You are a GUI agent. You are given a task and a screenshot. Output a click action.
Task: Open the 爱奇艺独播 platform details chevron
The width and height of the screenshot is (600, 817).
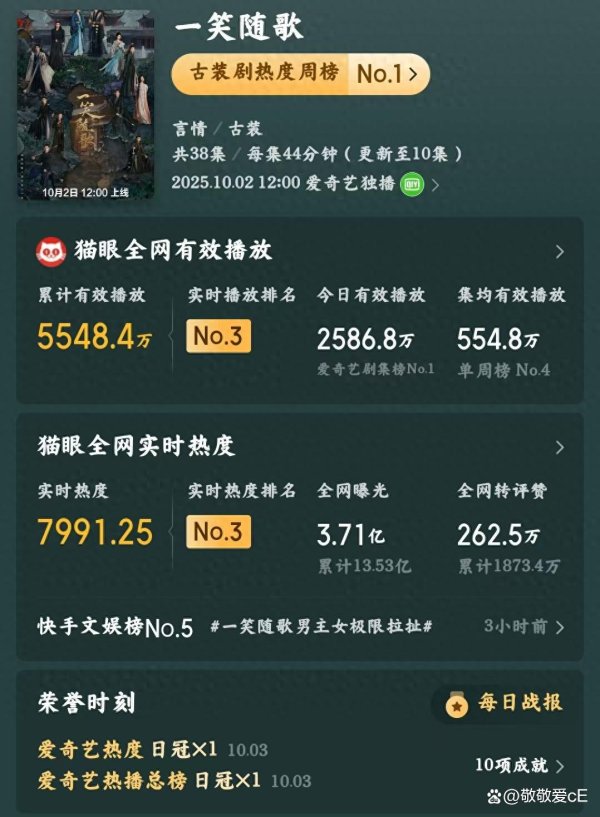435,185
